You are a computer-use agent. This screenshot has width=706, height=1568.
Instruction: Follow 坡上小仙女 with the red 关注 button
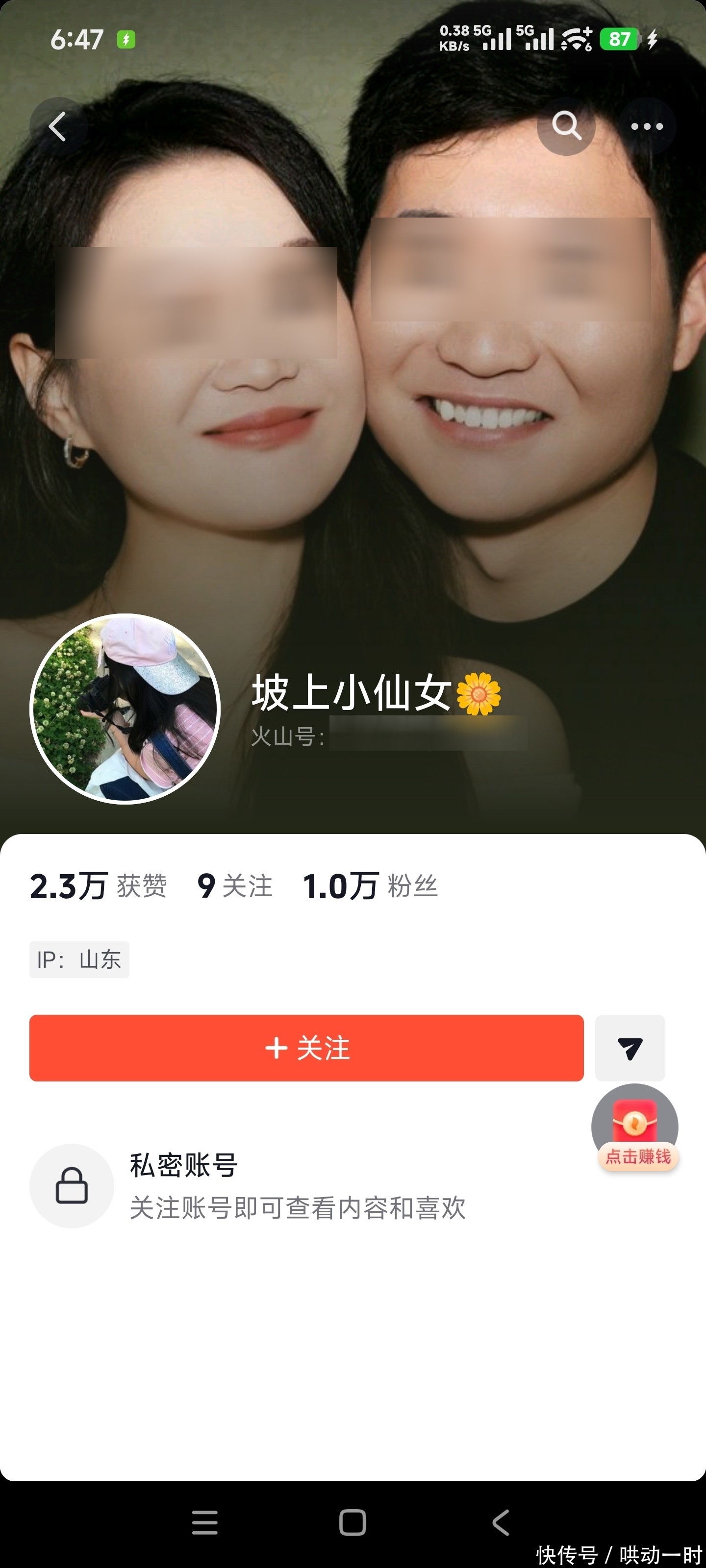point(306,1048)
